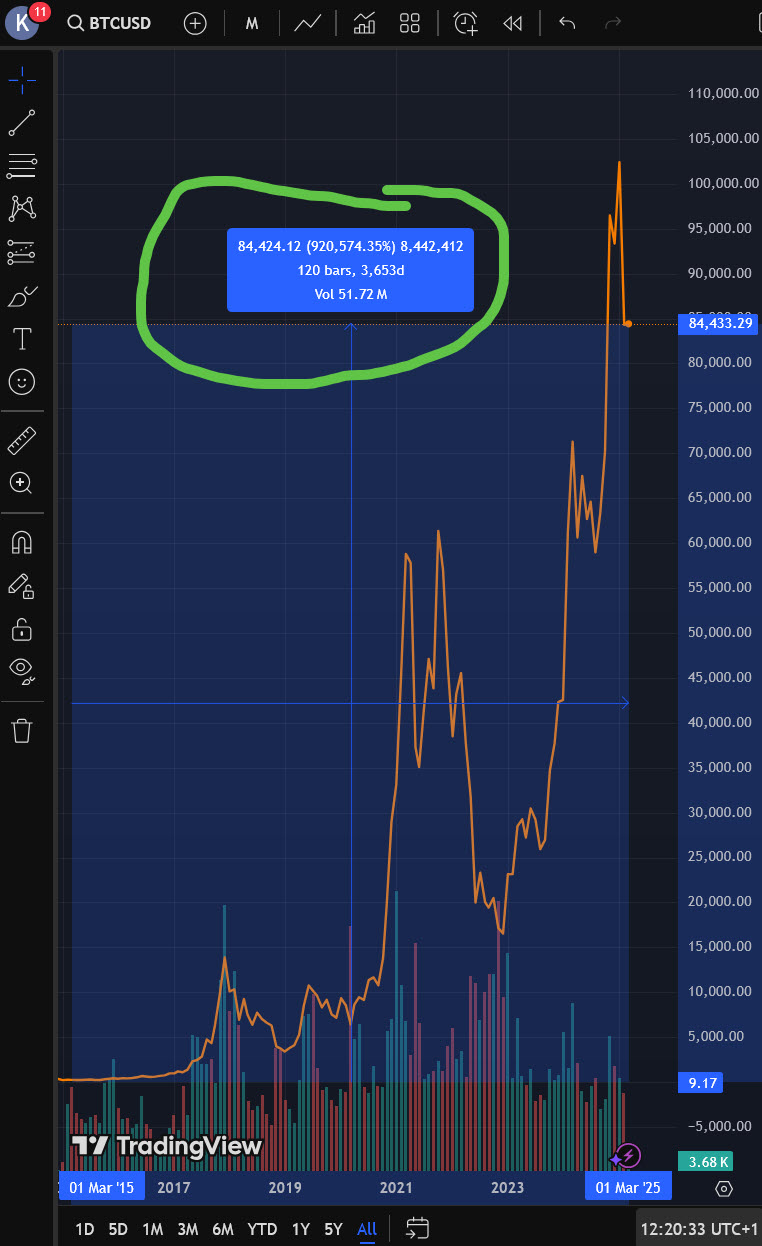Open the emoji sticker tool
The width and height of the screenshot is (762, 1246).
[x=22, y=382]
